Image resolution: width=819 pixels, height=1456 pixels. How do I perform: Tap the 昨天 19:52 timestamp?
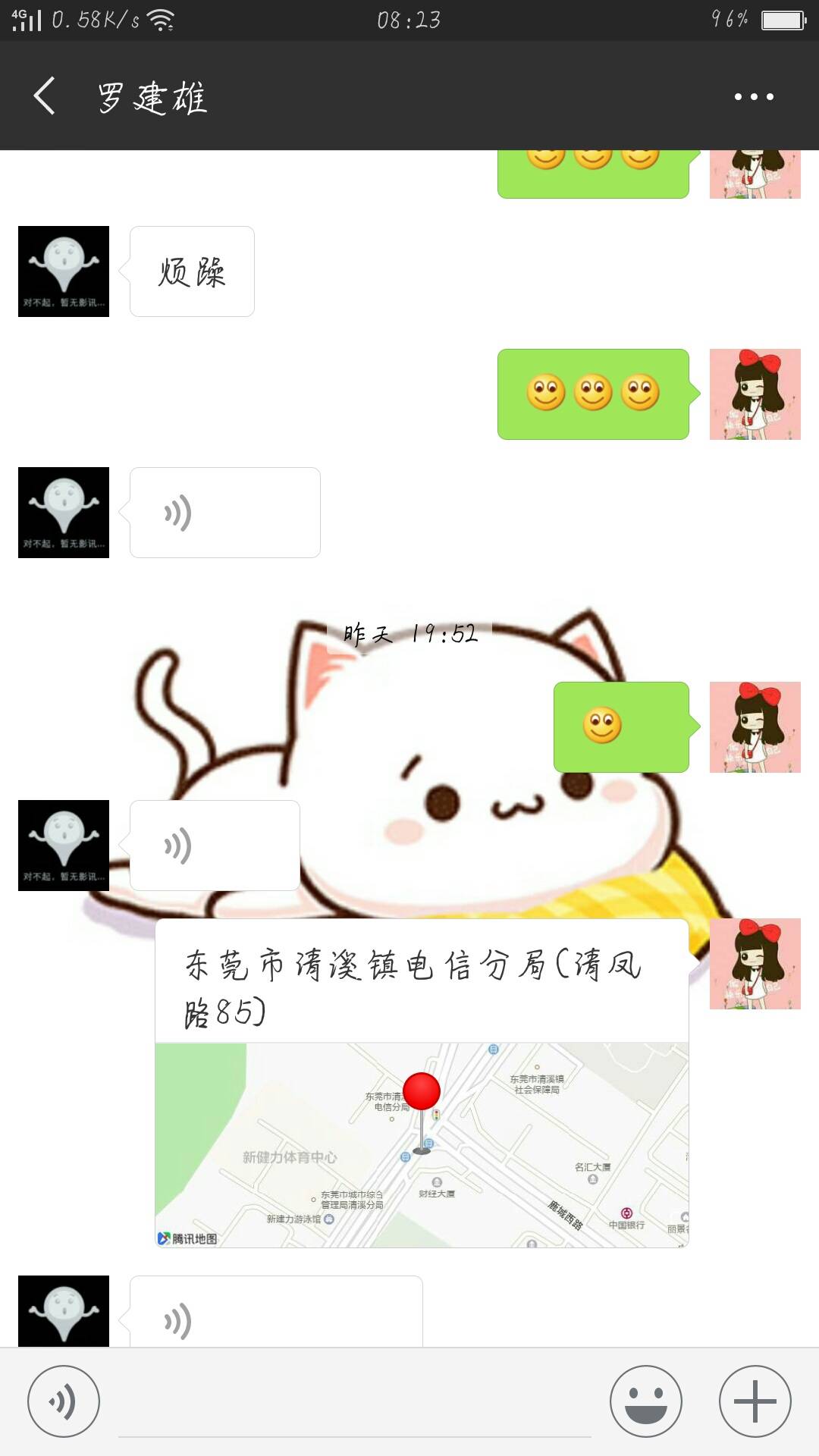pyautogui.click(x=409, y=637)
